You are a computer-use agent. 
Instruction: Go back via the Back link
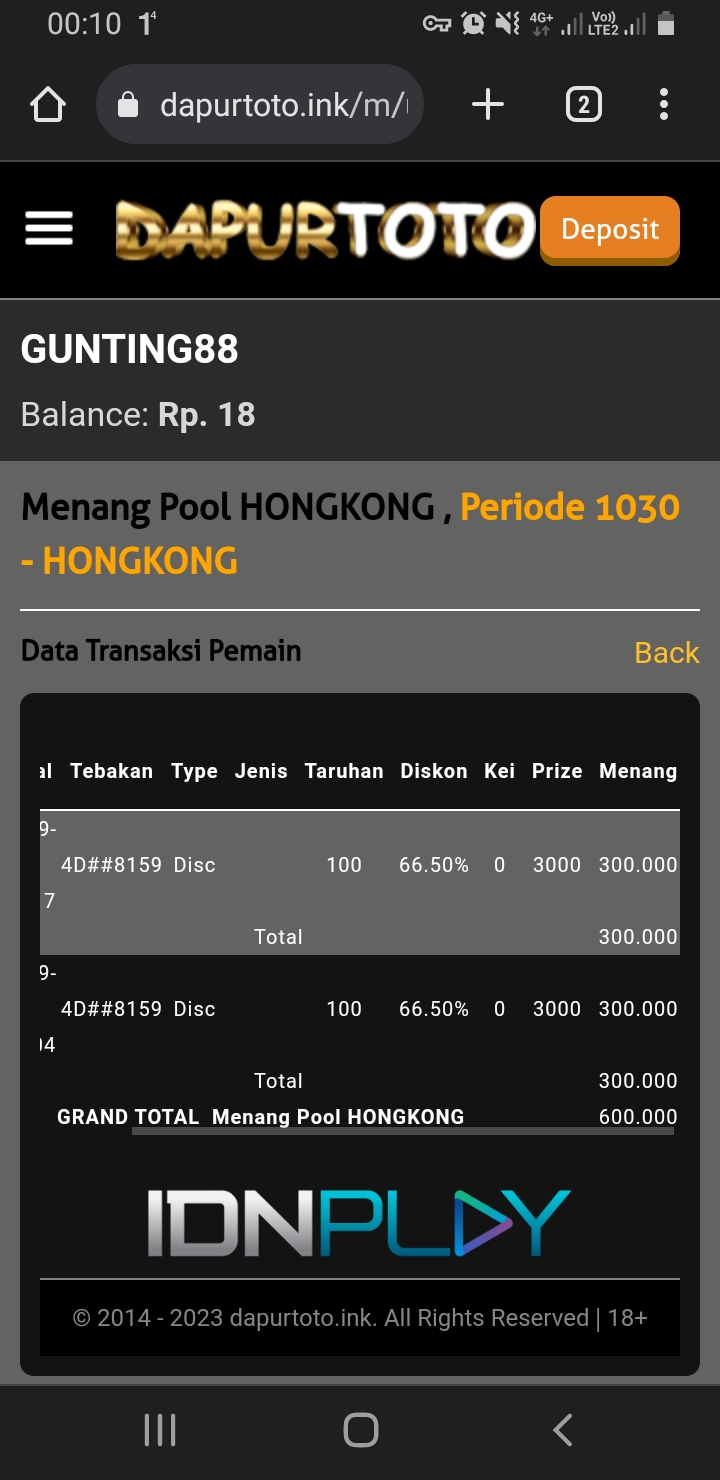(x=666, y=653)
